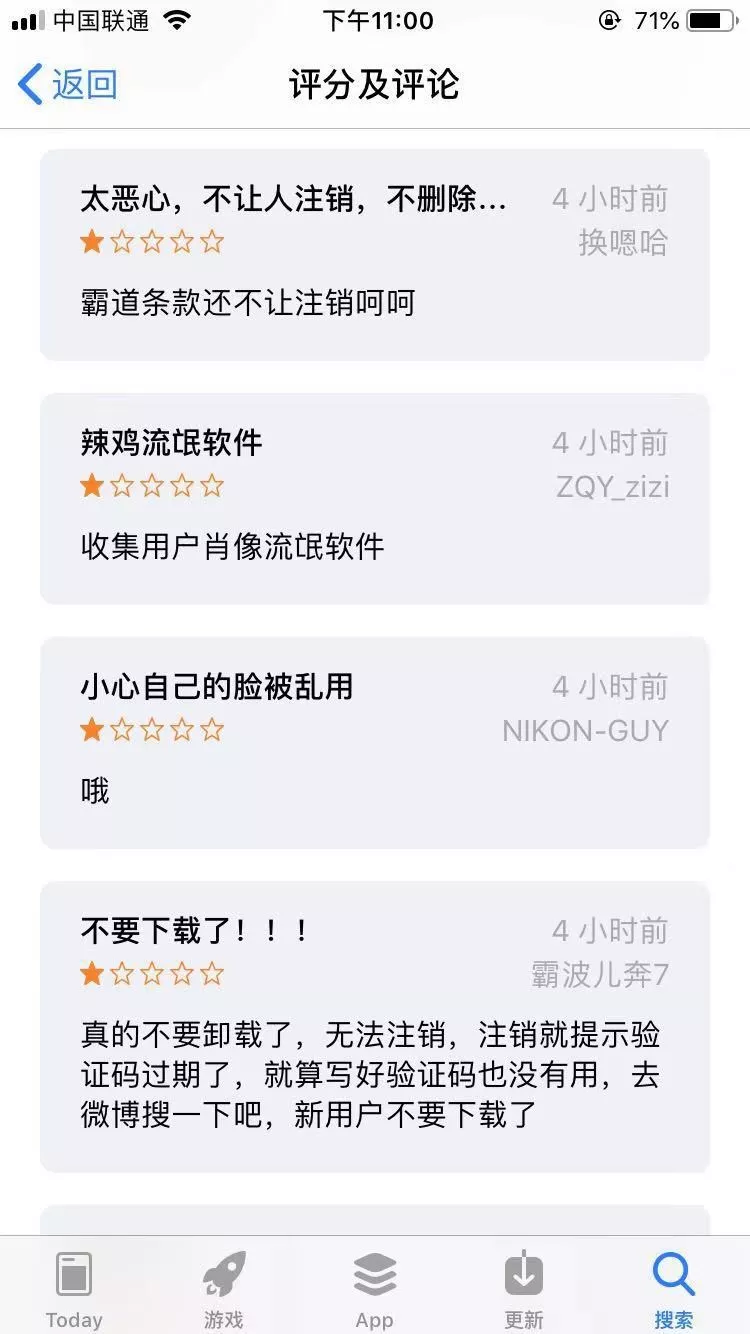The width and height of the screenshot is (750, 1334).
Task: Tap the fifth empty star under 不要下载了！！！
Action: [212, 974]
